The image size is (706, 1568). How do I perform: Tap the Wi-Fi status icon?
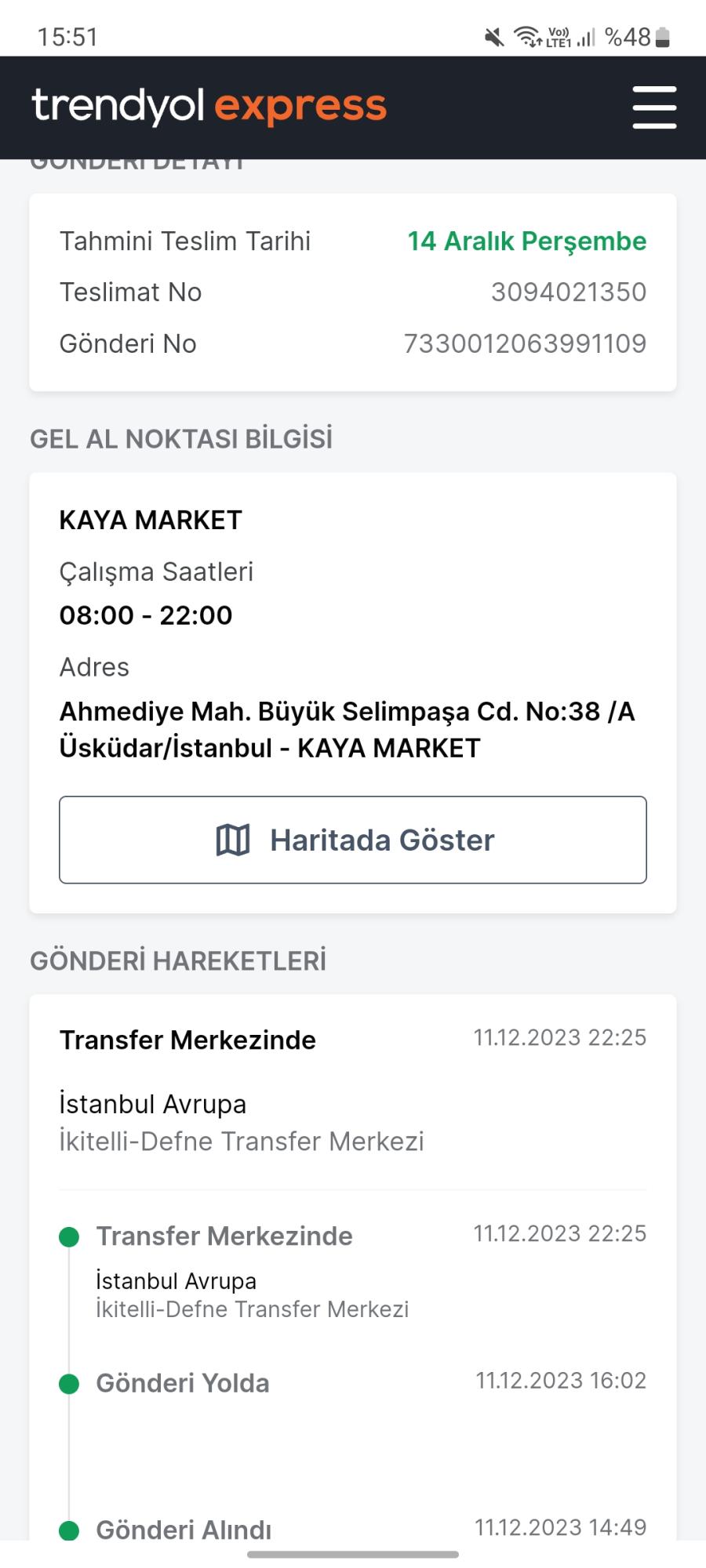524,34
